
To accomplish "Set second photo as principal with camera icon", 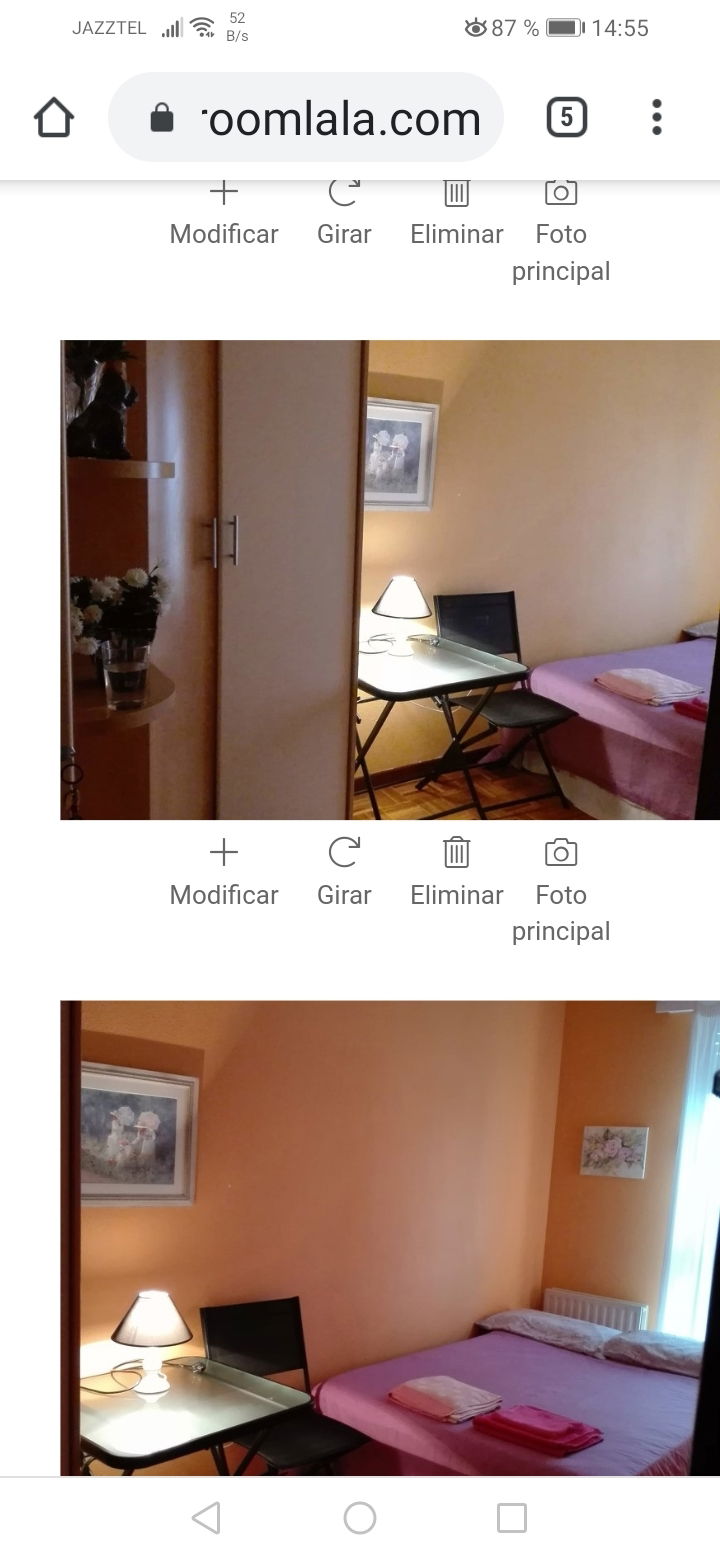I will point(561,852).
